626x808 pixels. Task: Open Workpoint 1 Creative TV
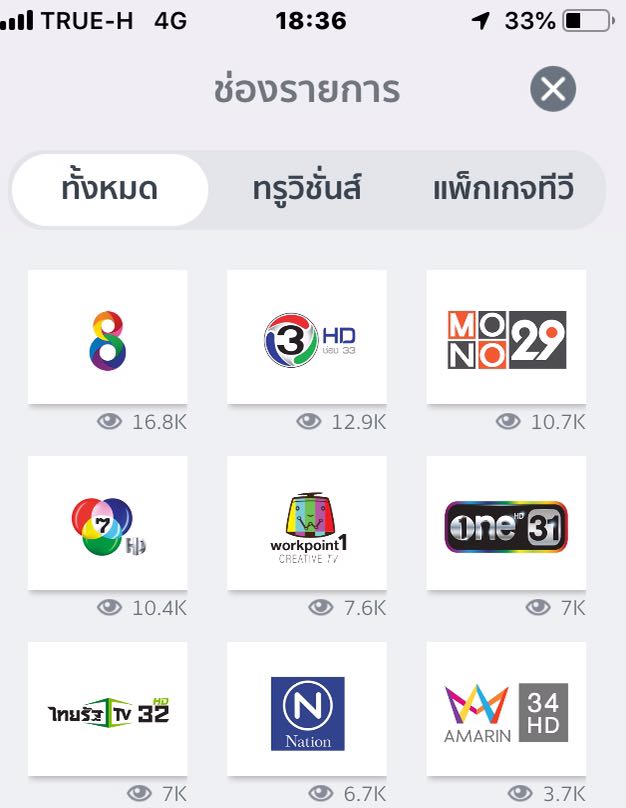(x=307, y=524)
